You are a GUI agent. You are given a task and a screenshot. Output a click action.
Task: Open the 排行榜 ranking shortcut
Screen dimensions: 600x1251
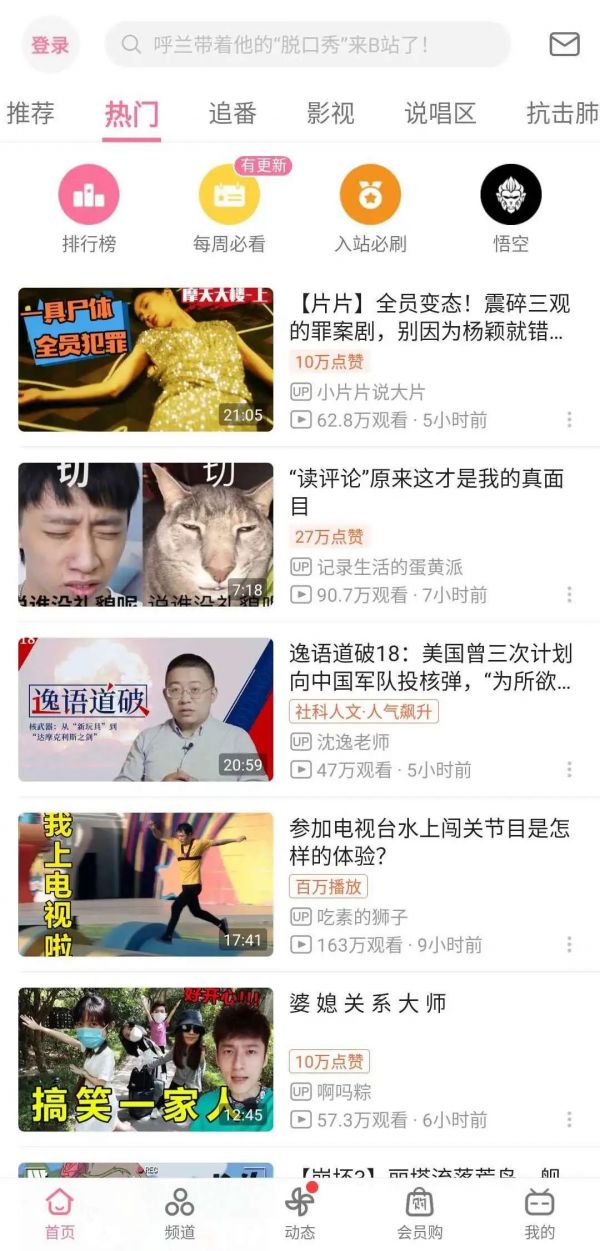click(89, 208)
